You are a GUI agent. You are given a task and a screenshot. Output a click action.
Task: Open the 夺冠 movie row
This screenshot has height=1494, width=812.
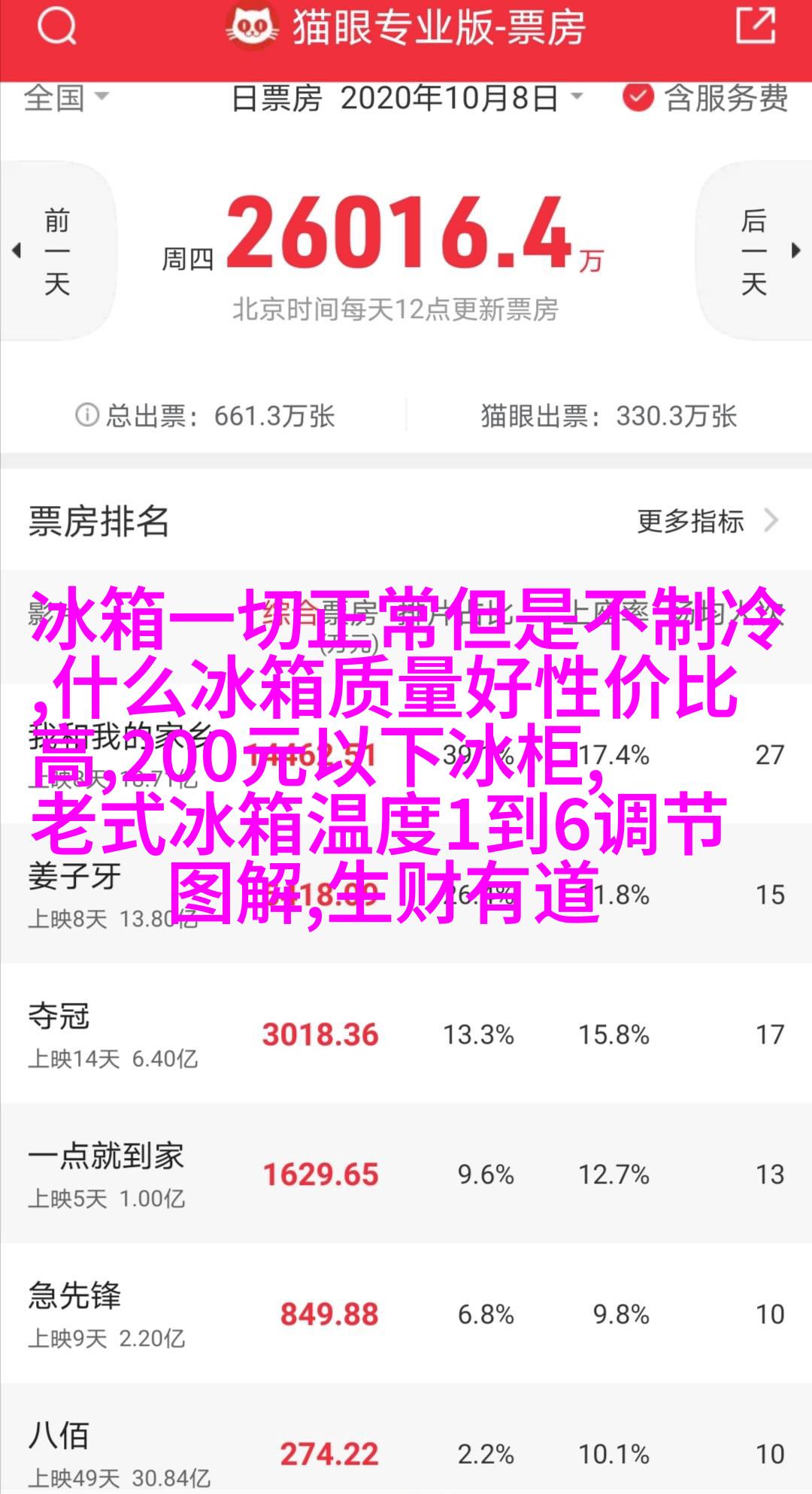click(406, 1034)
